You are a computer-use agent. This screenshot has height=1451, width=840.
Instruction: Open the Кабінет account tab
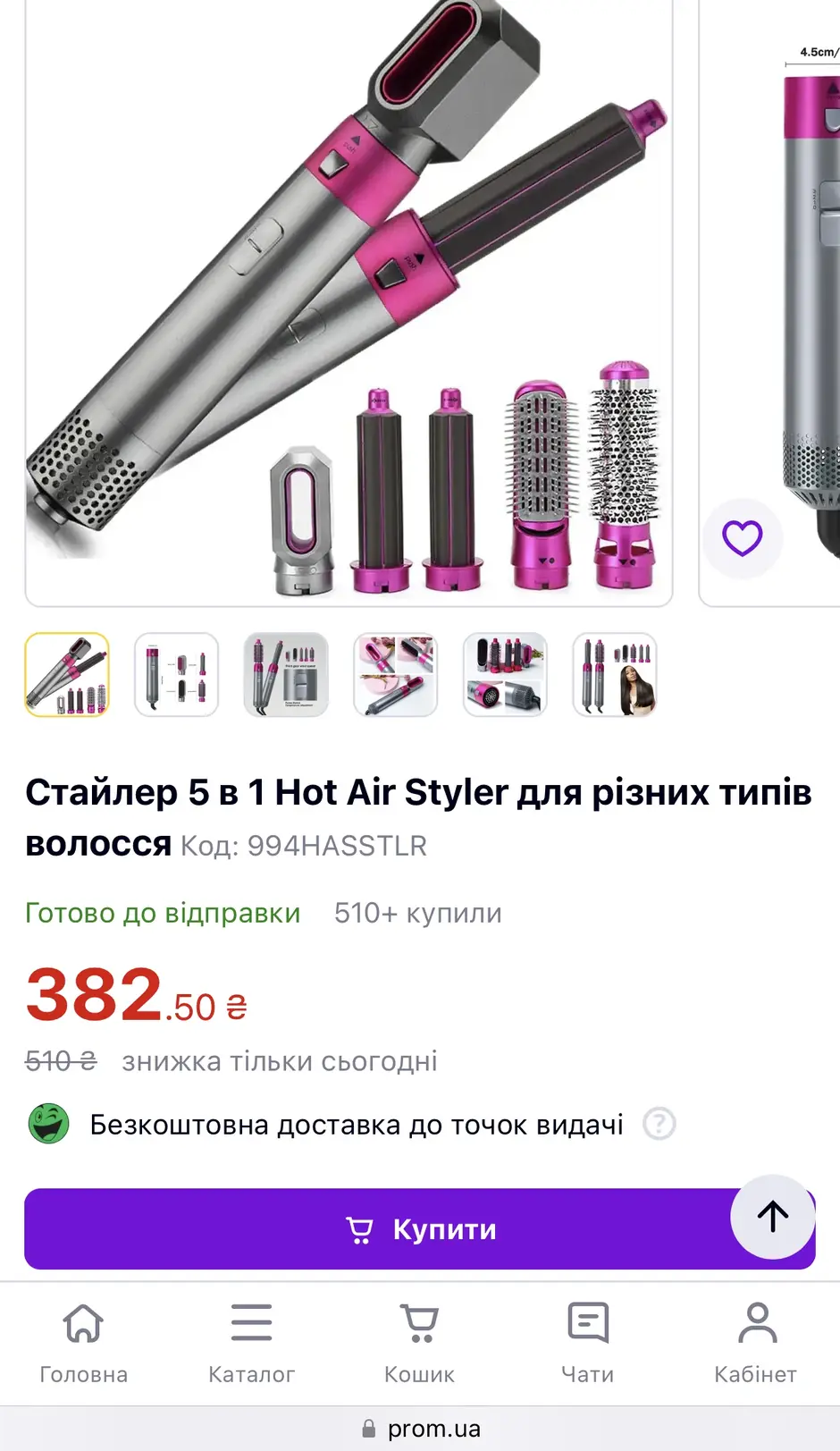[756, 1341]
